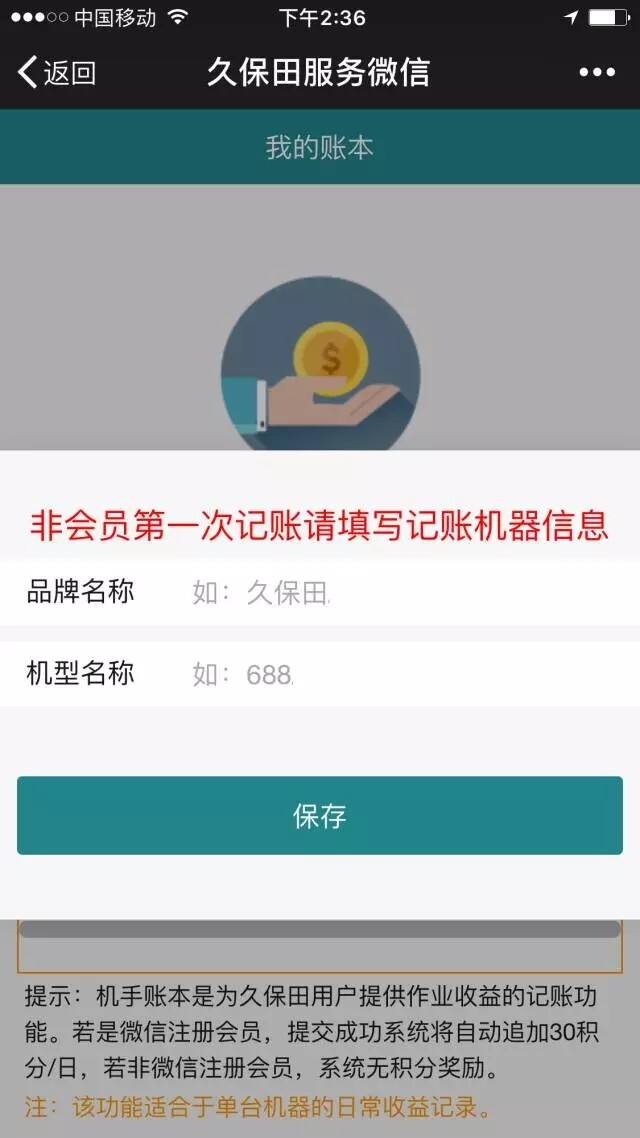Tap the 机型名称 text field

coord(400,674)
